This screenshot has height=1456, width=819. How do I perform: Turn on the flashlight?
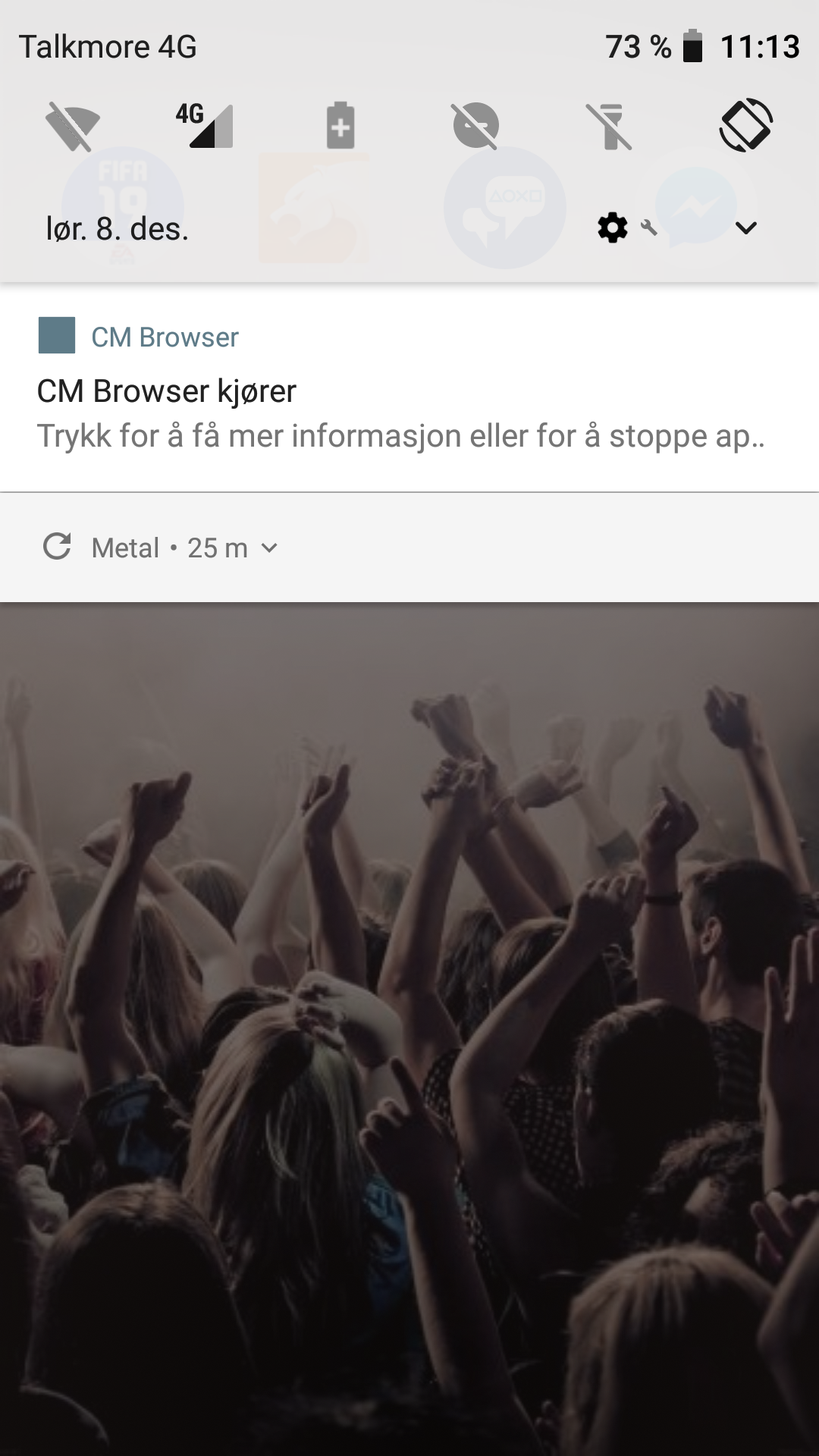click(x=610, y=126)
